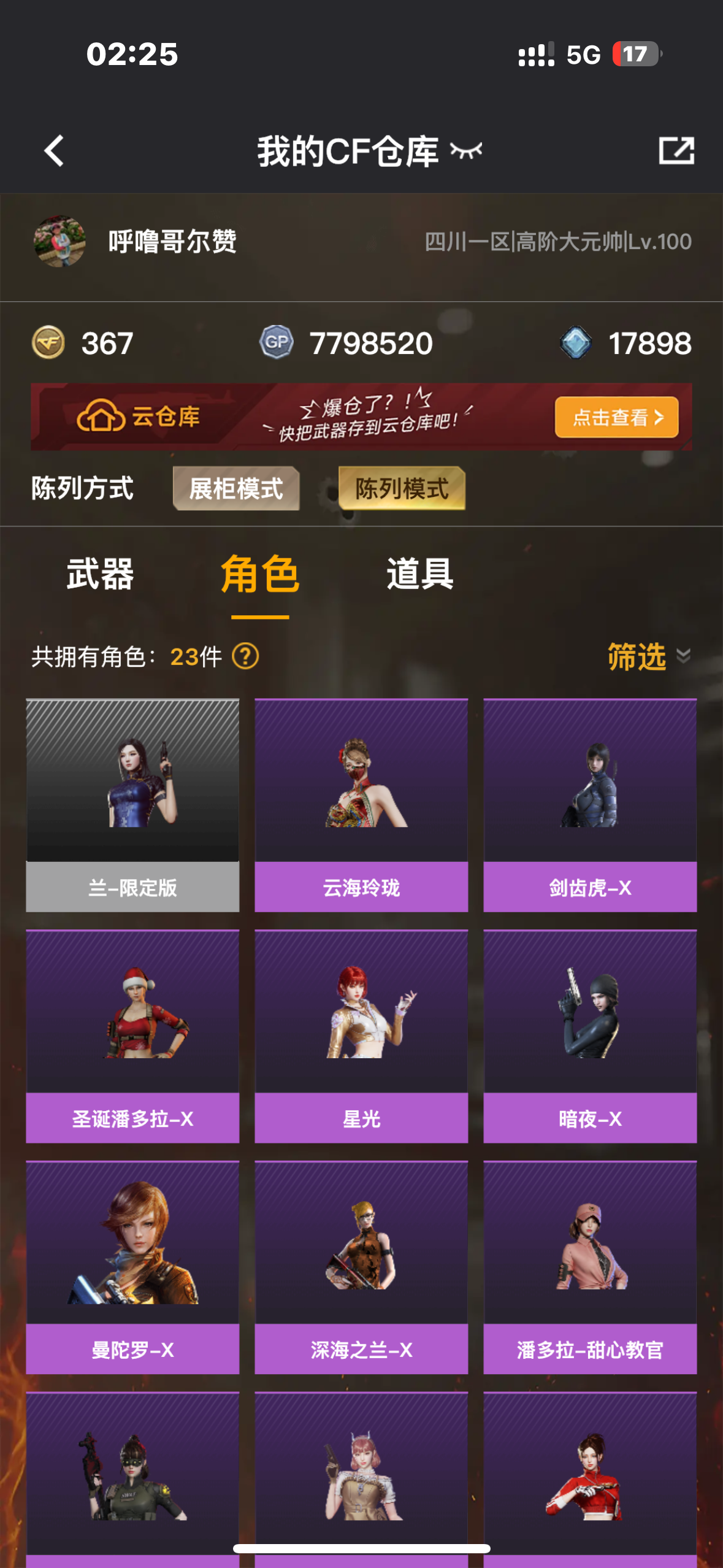Open the 圣诞潘多拉-X character card
Image resolution: width=723 pixels, height=1568 pixels.
coord(132,1036)
